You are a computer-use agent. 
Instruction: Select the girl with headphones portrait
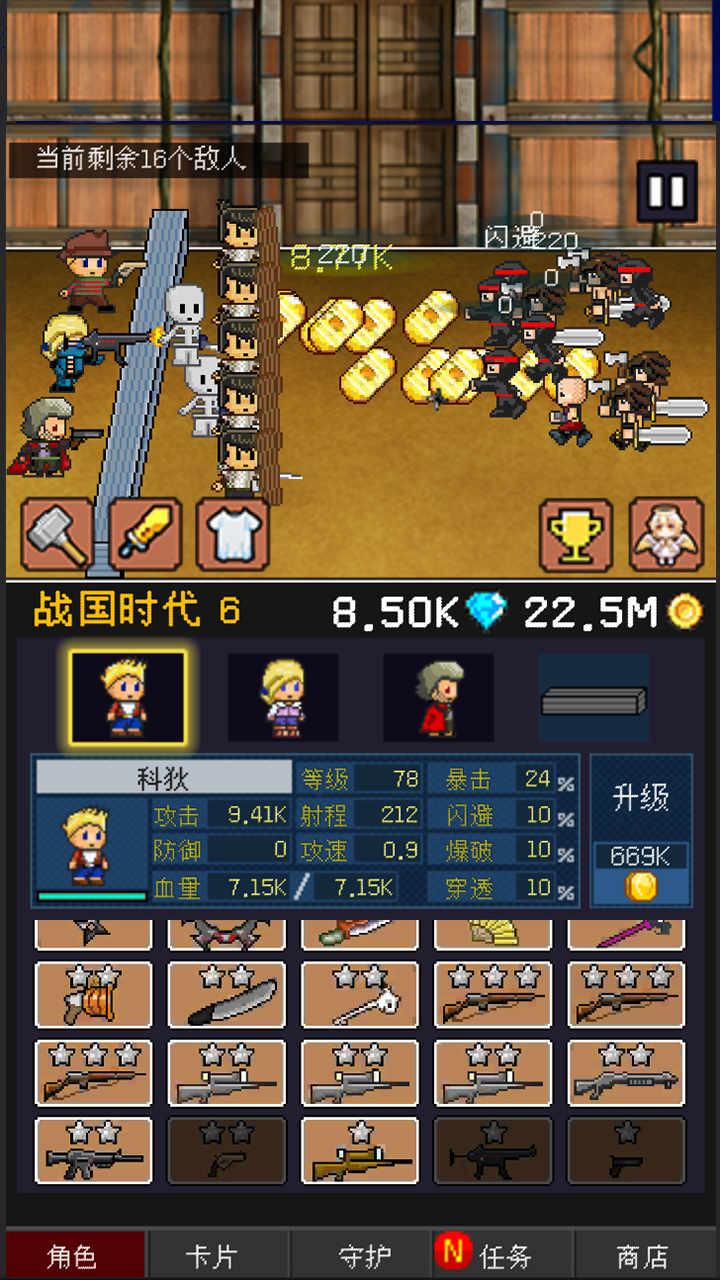coord(282,697)
